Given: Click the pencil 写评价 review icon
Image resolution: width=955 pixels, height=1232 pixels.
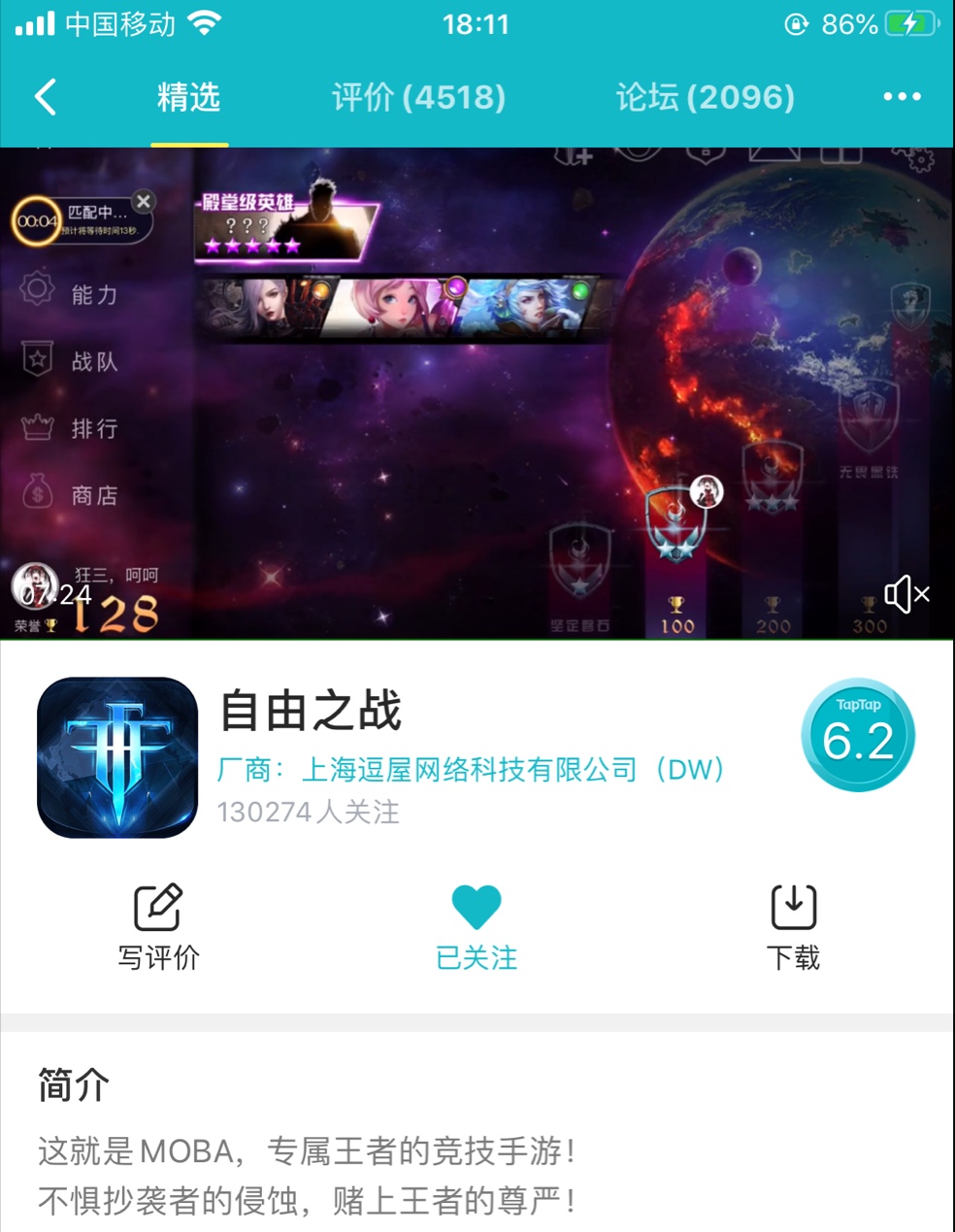Looking at the screenshot, I should click(158, 906).
